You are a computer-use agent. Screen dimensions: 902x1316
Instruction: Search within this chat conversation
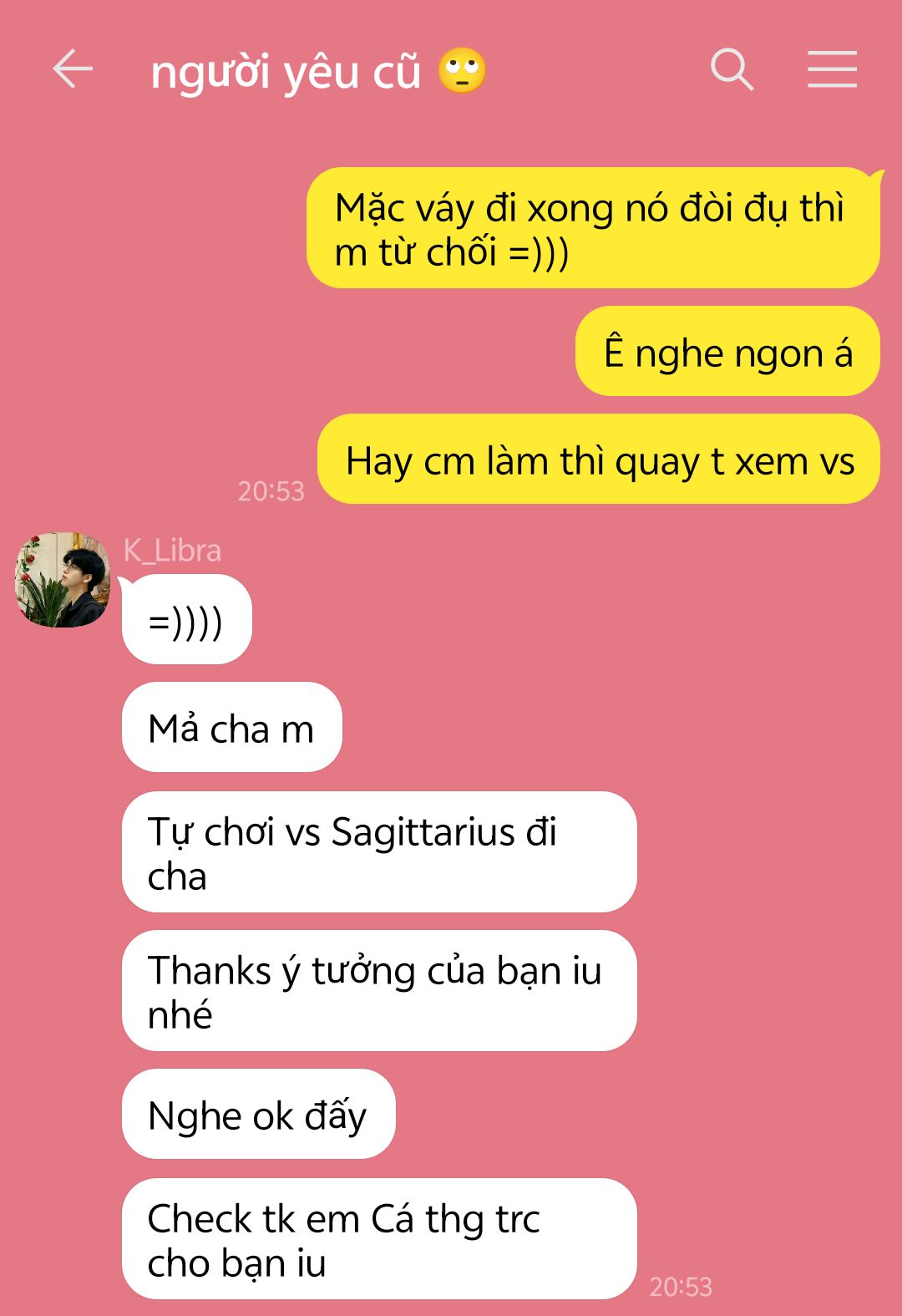tap(732, 69)
